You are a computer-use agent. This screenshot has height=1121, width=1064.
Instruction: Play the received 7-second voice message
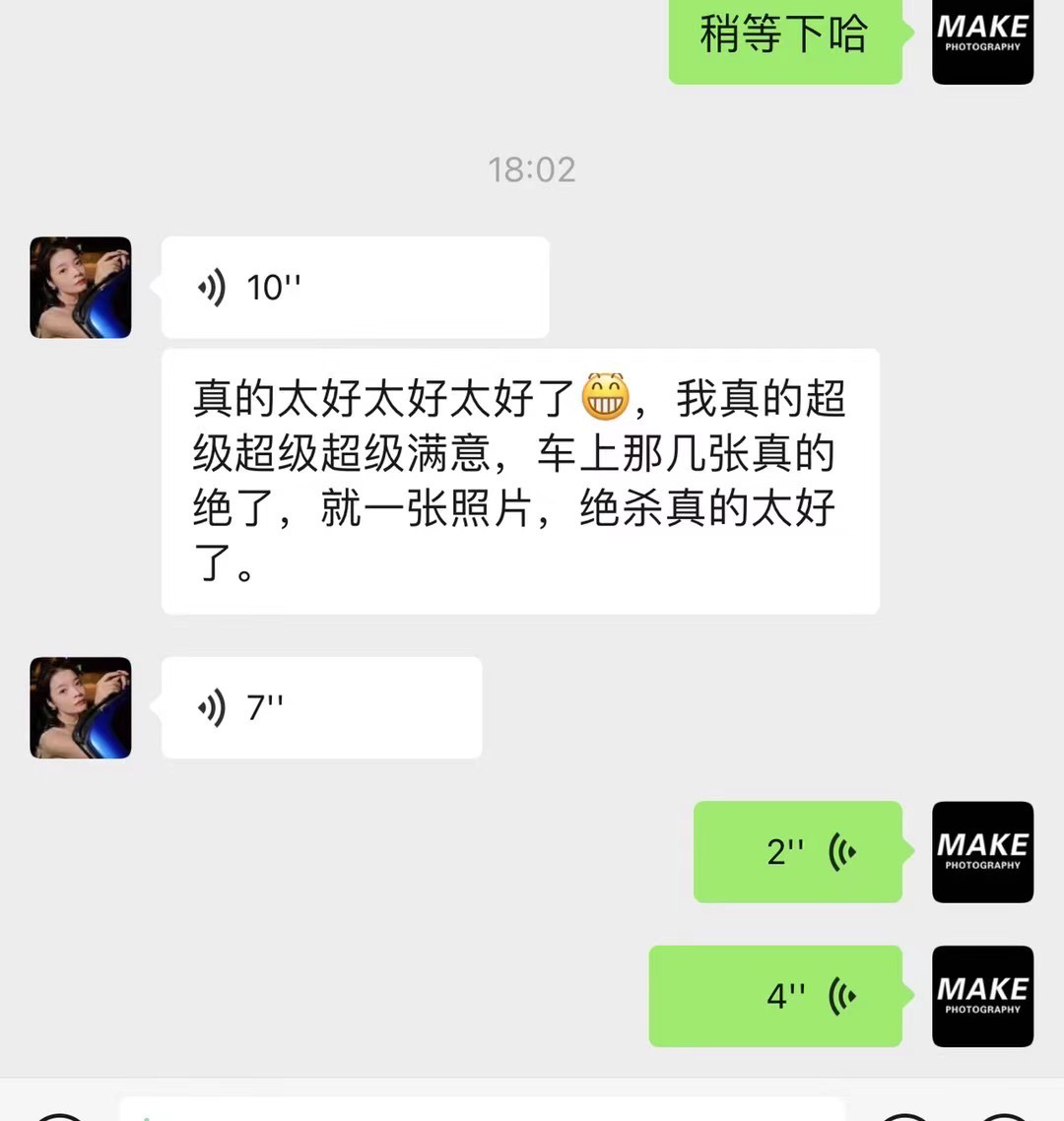(x=321, y=707)
